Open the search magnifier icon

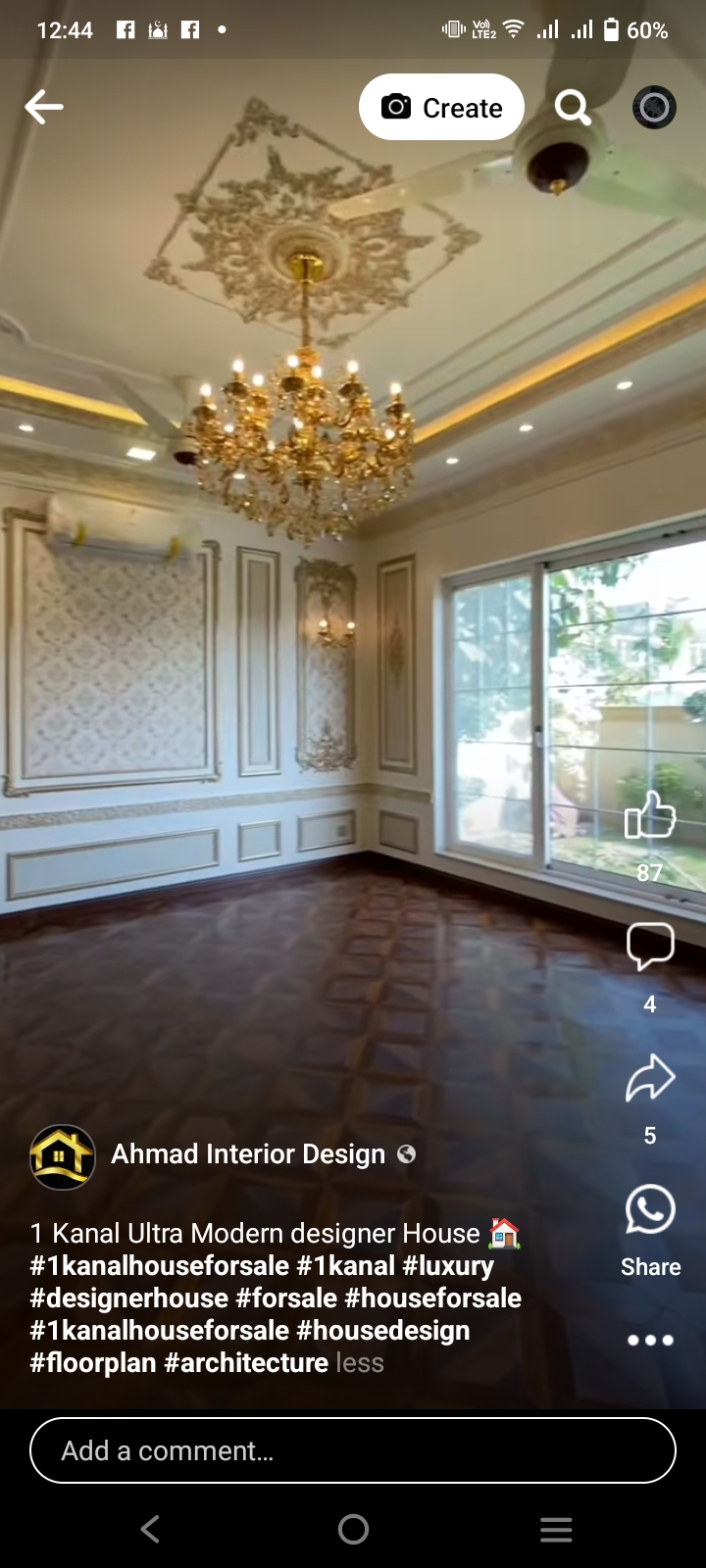tap(573, 107)
